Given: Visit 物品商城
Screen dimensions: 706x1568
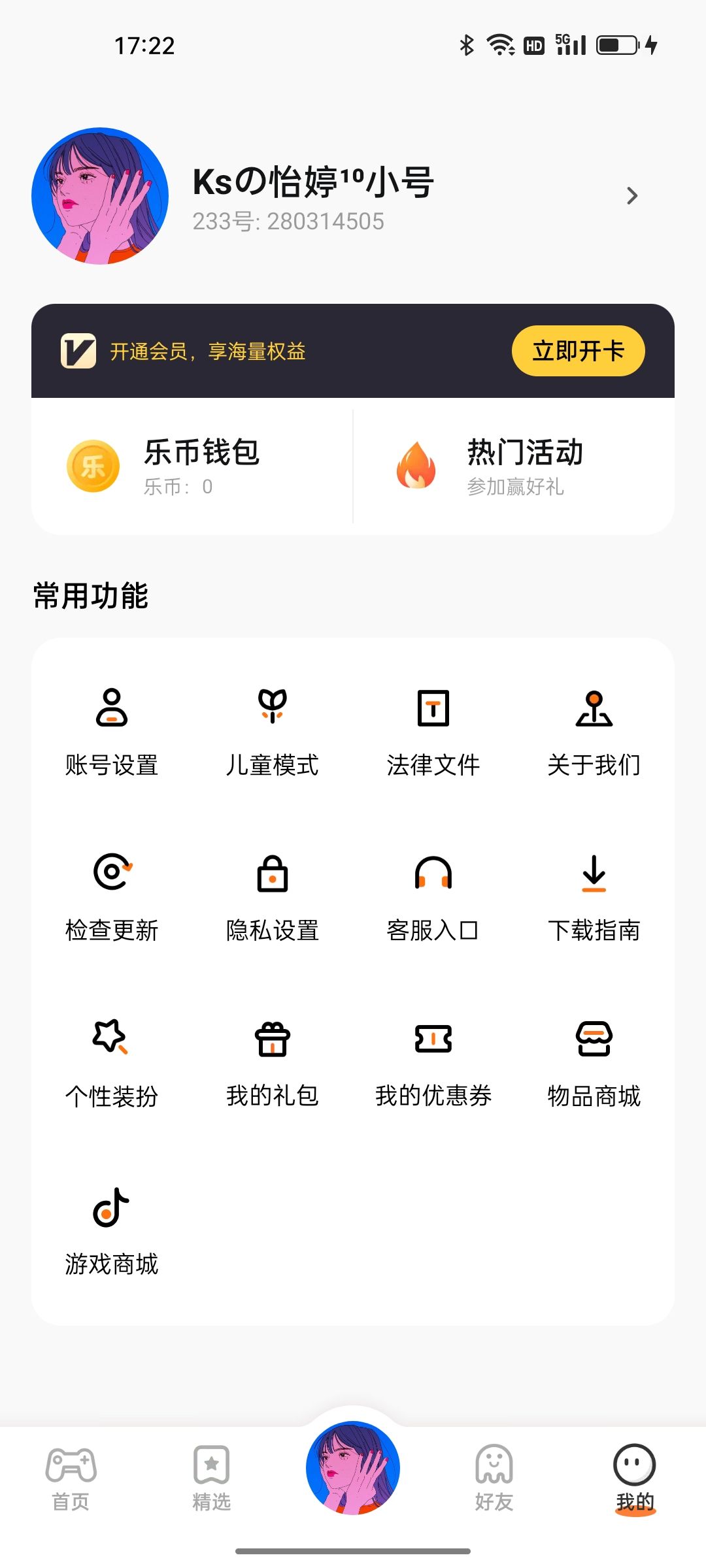Looking at the screenshot, I should click(x=594, y=1063).
